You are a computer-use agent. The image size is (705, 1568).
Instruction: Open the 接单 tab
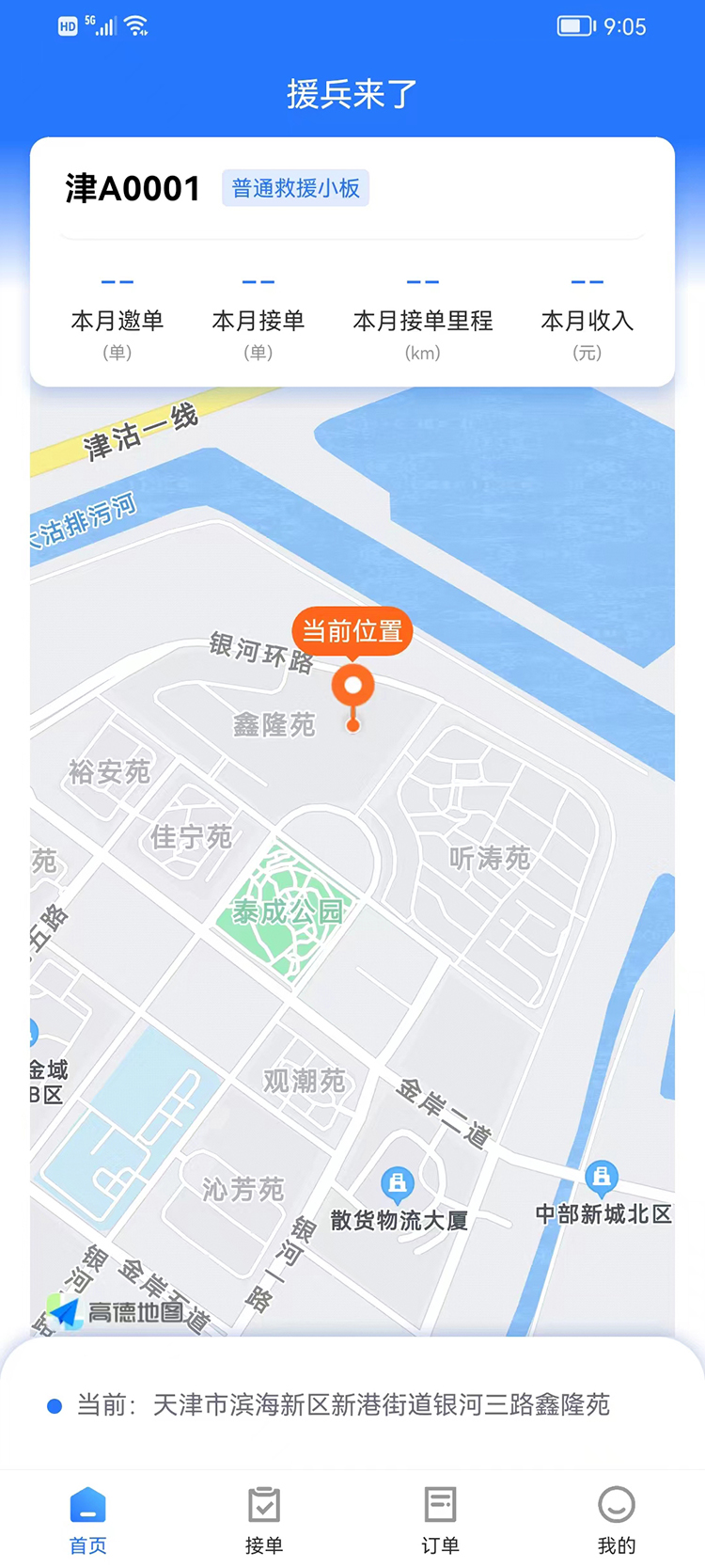[264, 1519]
